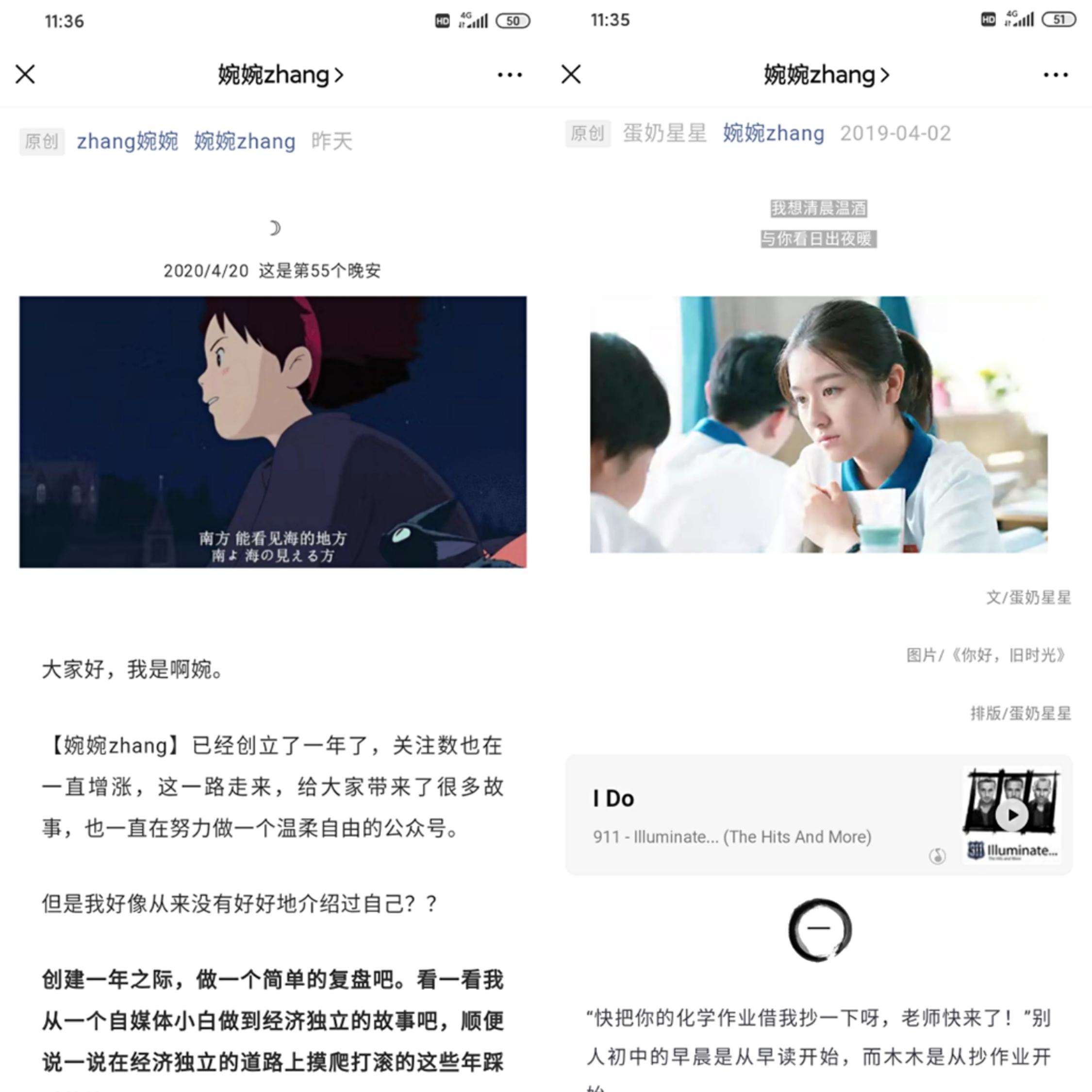Open overflow menu of the 2019-04-02 article
The width and height of the screenshot is (1092, 1092).
tap(1055, 75)
